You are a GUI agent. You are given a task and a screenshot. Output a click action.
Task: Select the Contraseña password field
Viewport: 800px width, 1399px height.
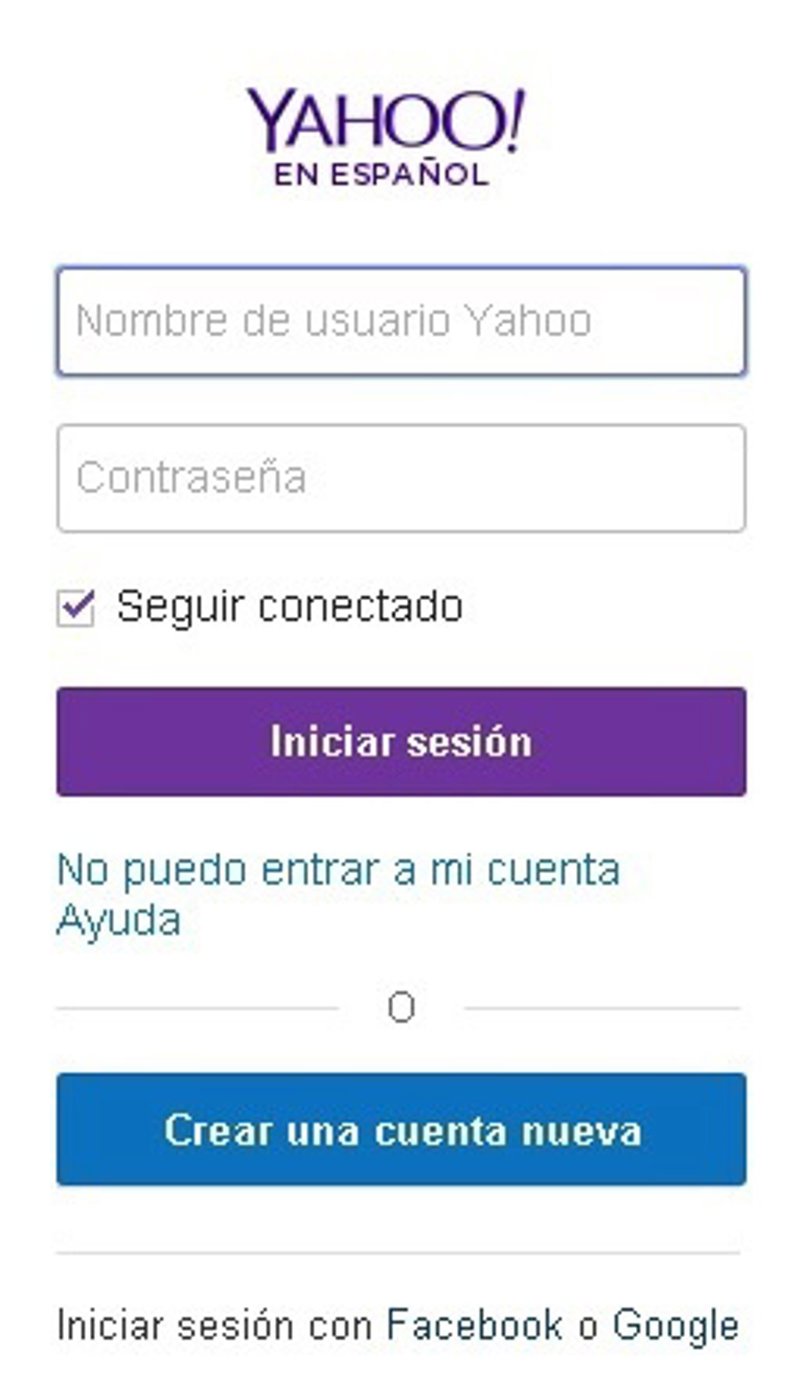coord(400,478)
